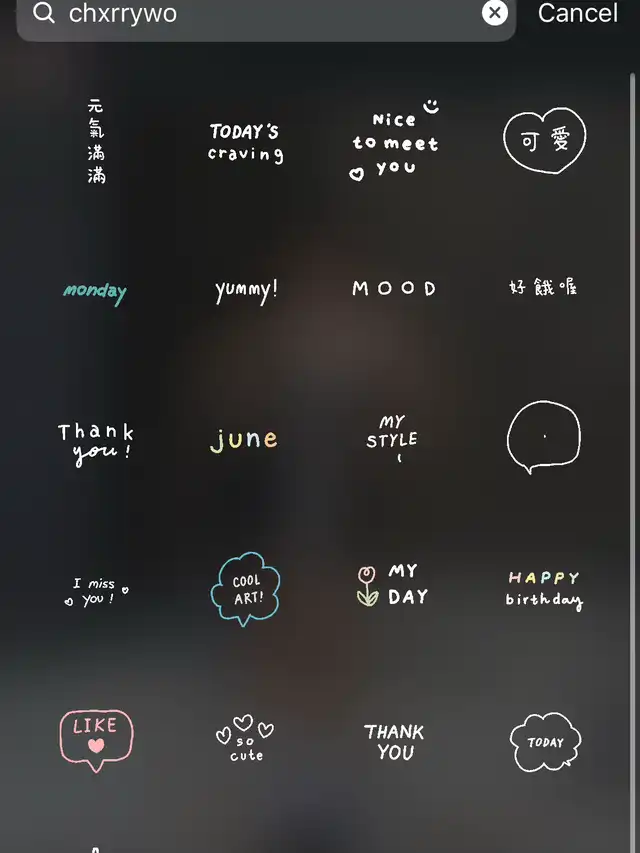Choose the MY DAY tulip sticker

pyautogui.click(x=393, y=585)
